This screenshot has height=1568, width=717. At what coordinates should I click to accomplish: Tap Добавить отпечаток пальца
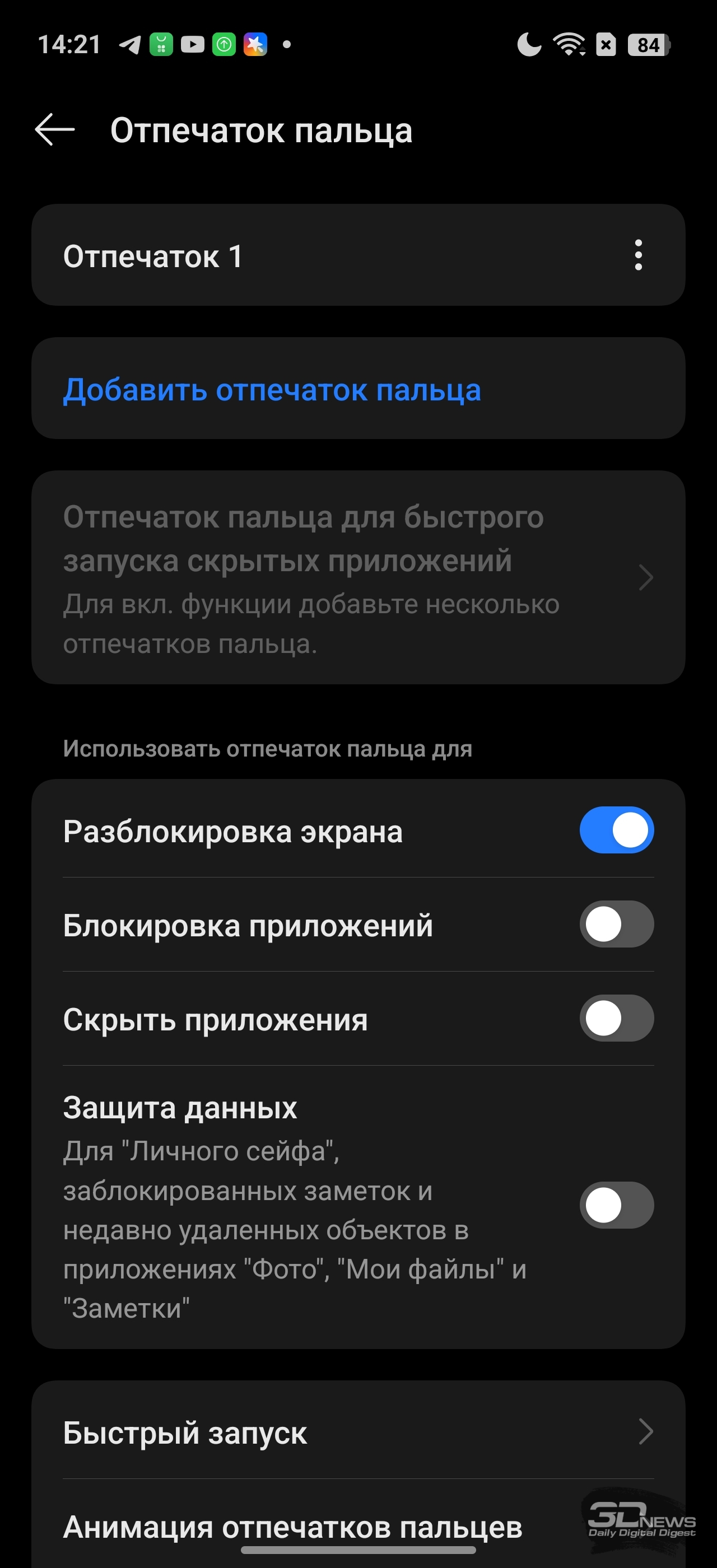click(272, 390)
